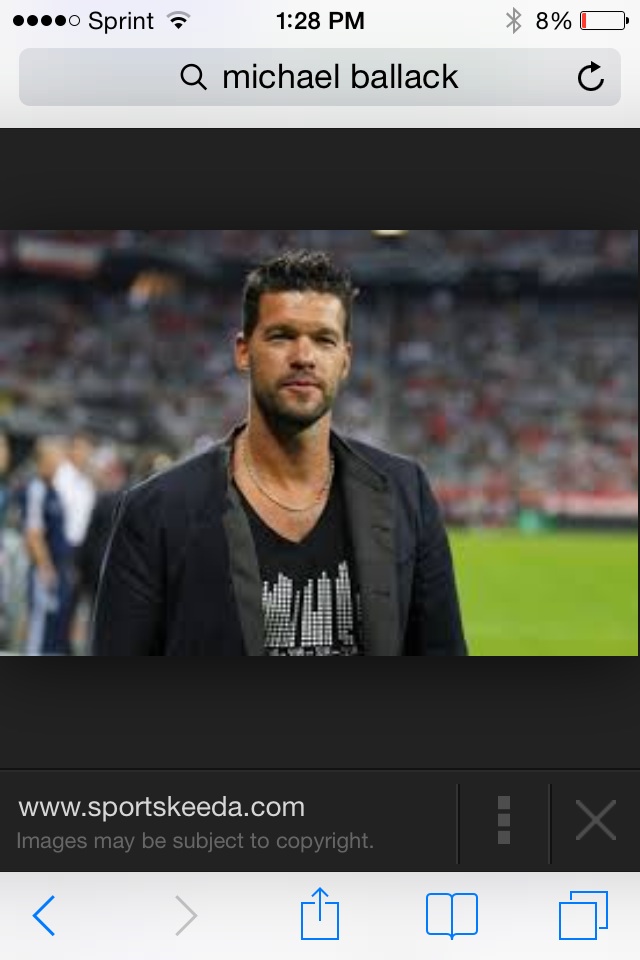Open the Safari bookmarks
This screenshot has width=640, height=960.
tap(451, 915)
